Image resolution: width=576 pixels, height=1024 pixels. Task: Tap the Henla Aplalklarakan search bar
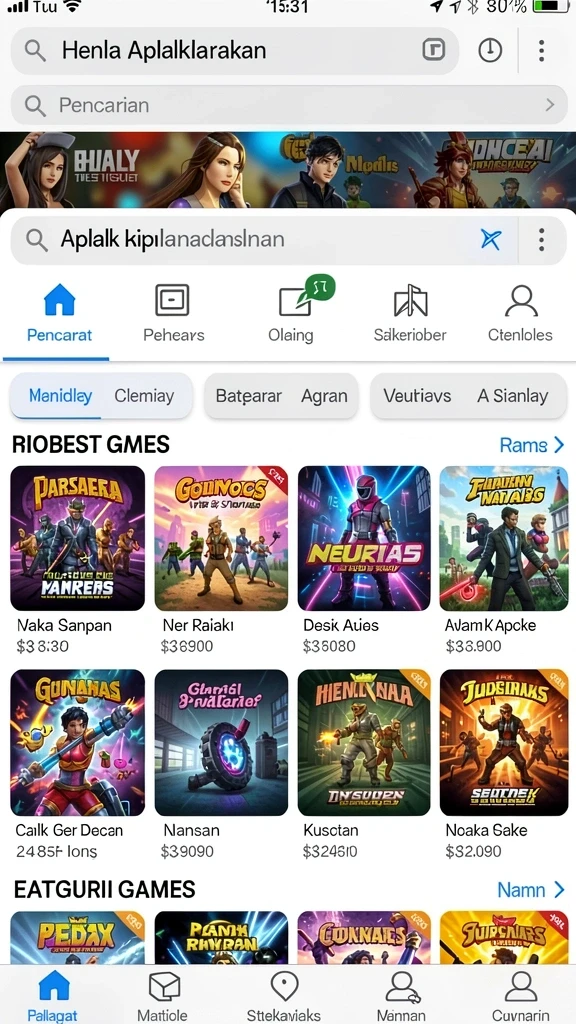click(234, 50)
